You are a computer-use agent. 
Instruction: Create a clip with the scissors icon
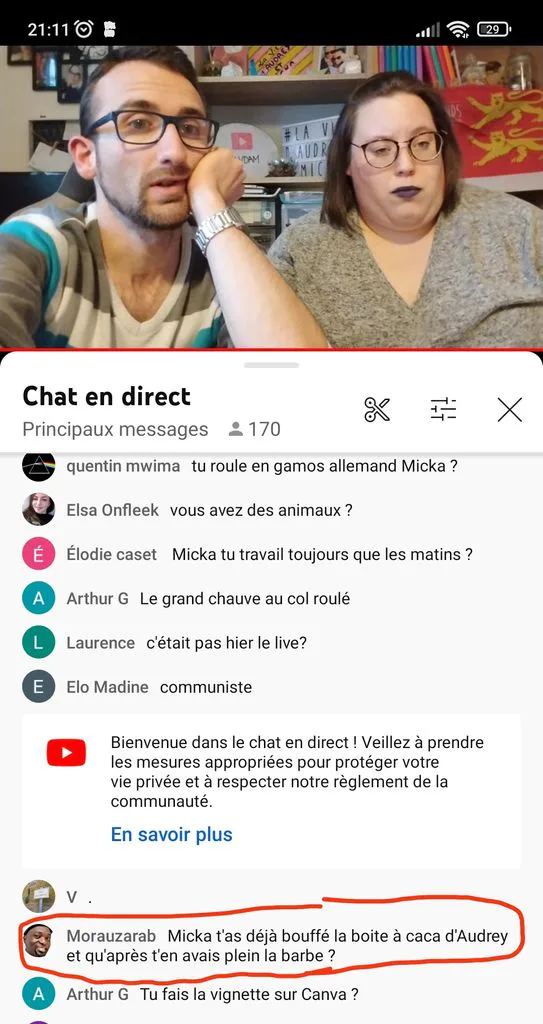click(377, 409)
